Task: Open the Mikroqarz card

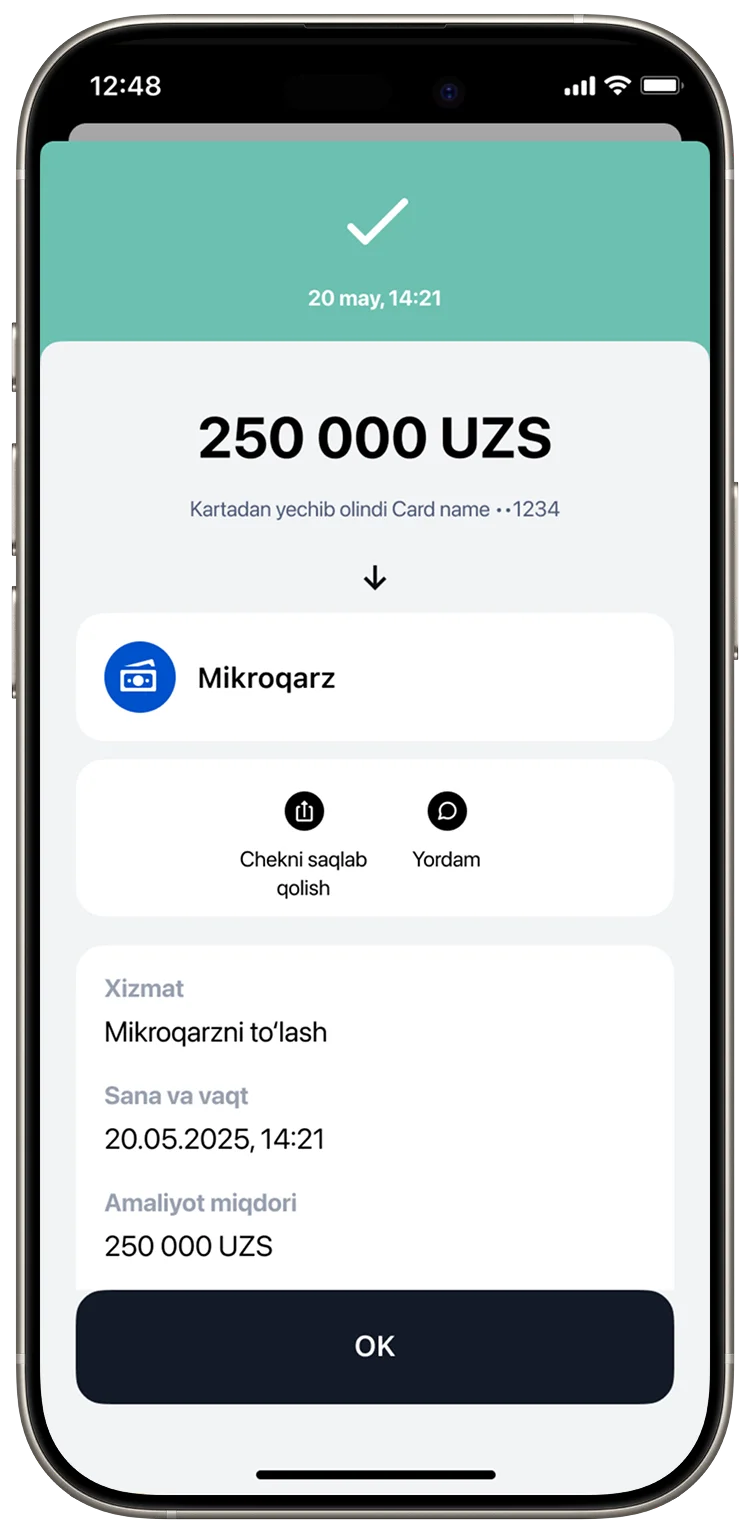Action: 374,677
